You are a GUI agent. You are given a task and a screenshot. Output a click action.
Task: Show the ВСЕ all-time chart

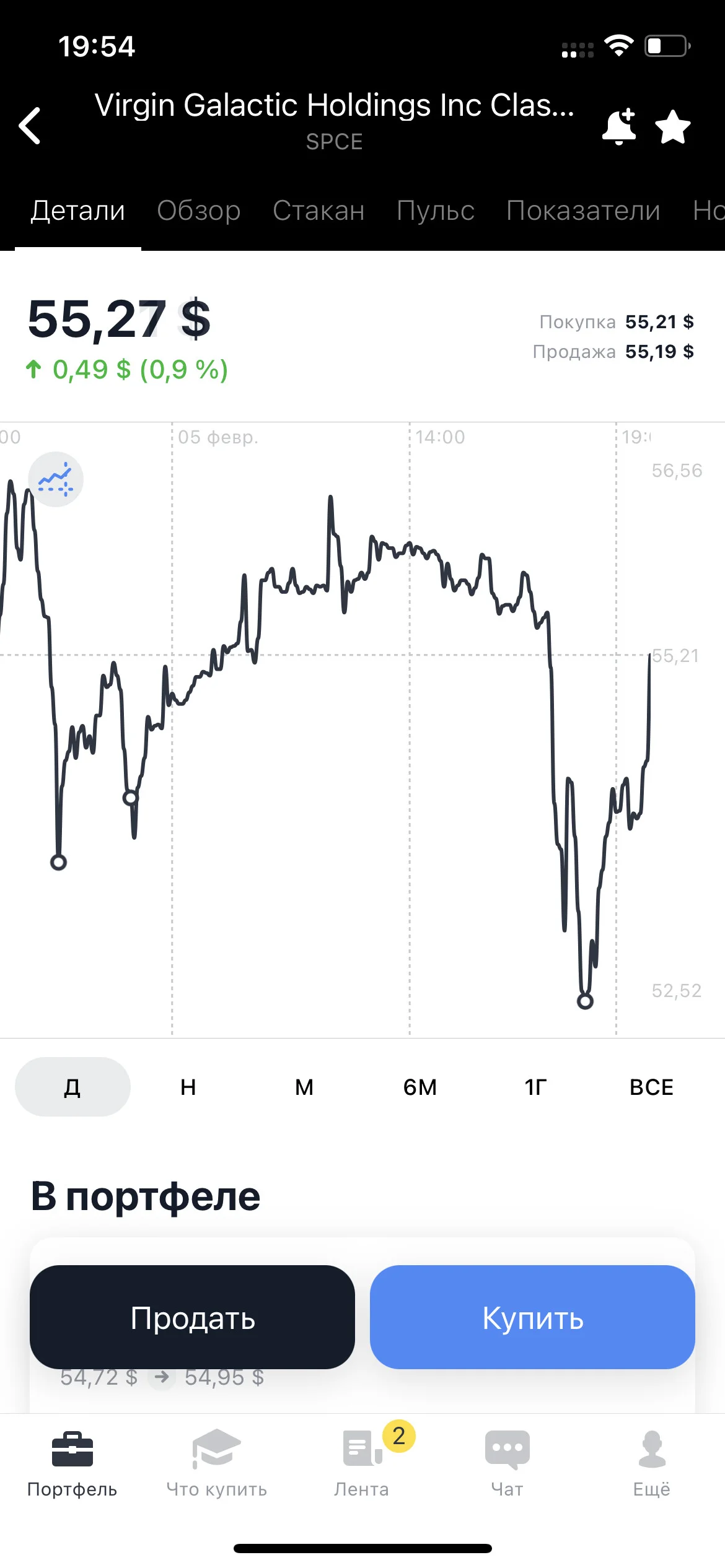652,1087
